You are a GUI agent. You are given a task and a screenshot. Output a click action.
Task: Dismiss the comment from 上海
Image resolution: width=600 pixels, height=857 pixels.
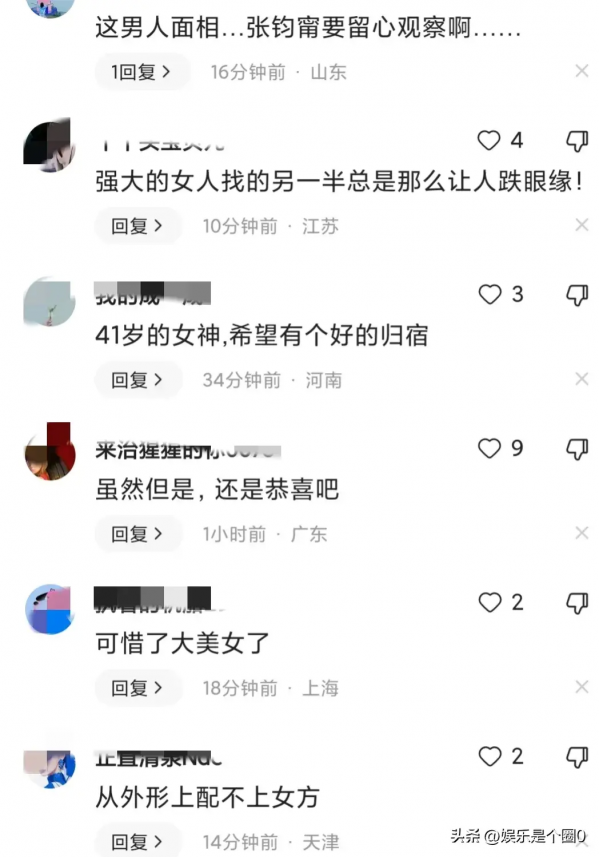pyautogui.click(x=581, y=688)
